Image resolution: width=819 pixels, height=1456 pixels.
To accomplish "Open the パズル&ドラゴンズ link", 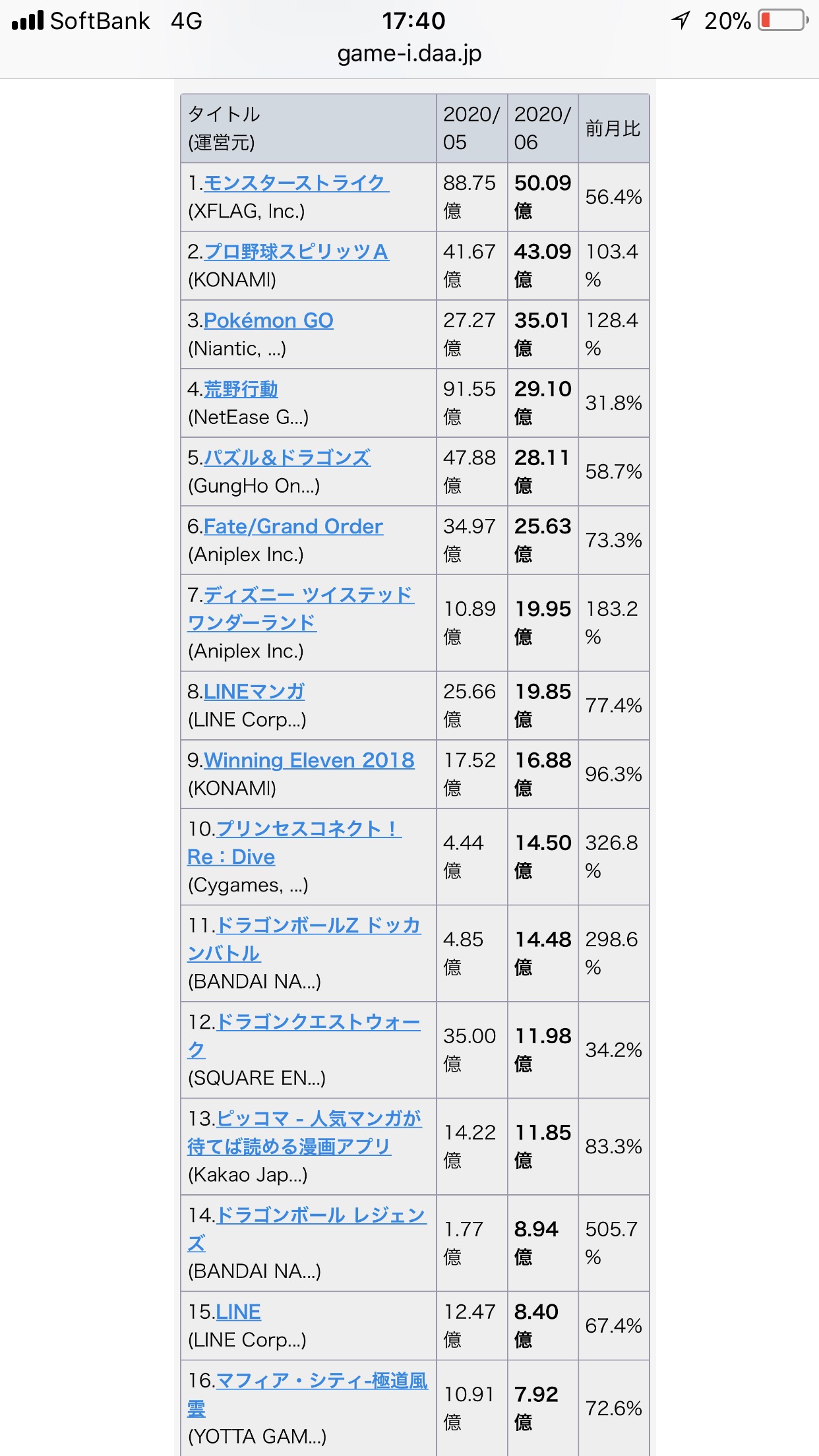I will pyautogui.click(x=287, y=458).
